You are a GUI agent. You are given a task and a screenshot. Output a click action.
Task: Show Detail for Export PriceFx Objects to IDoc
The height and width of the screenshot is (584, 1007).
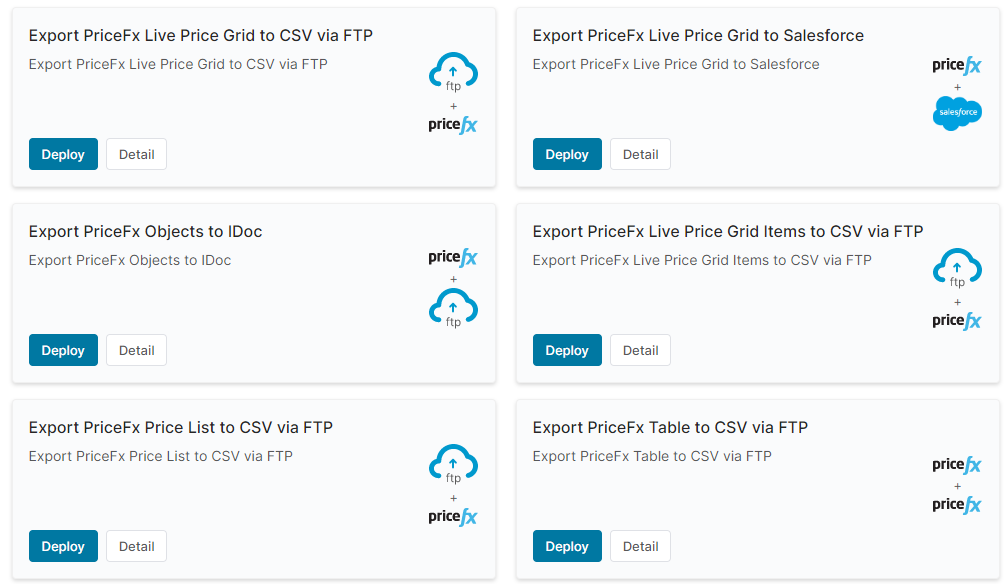click(x=136, y=350)
